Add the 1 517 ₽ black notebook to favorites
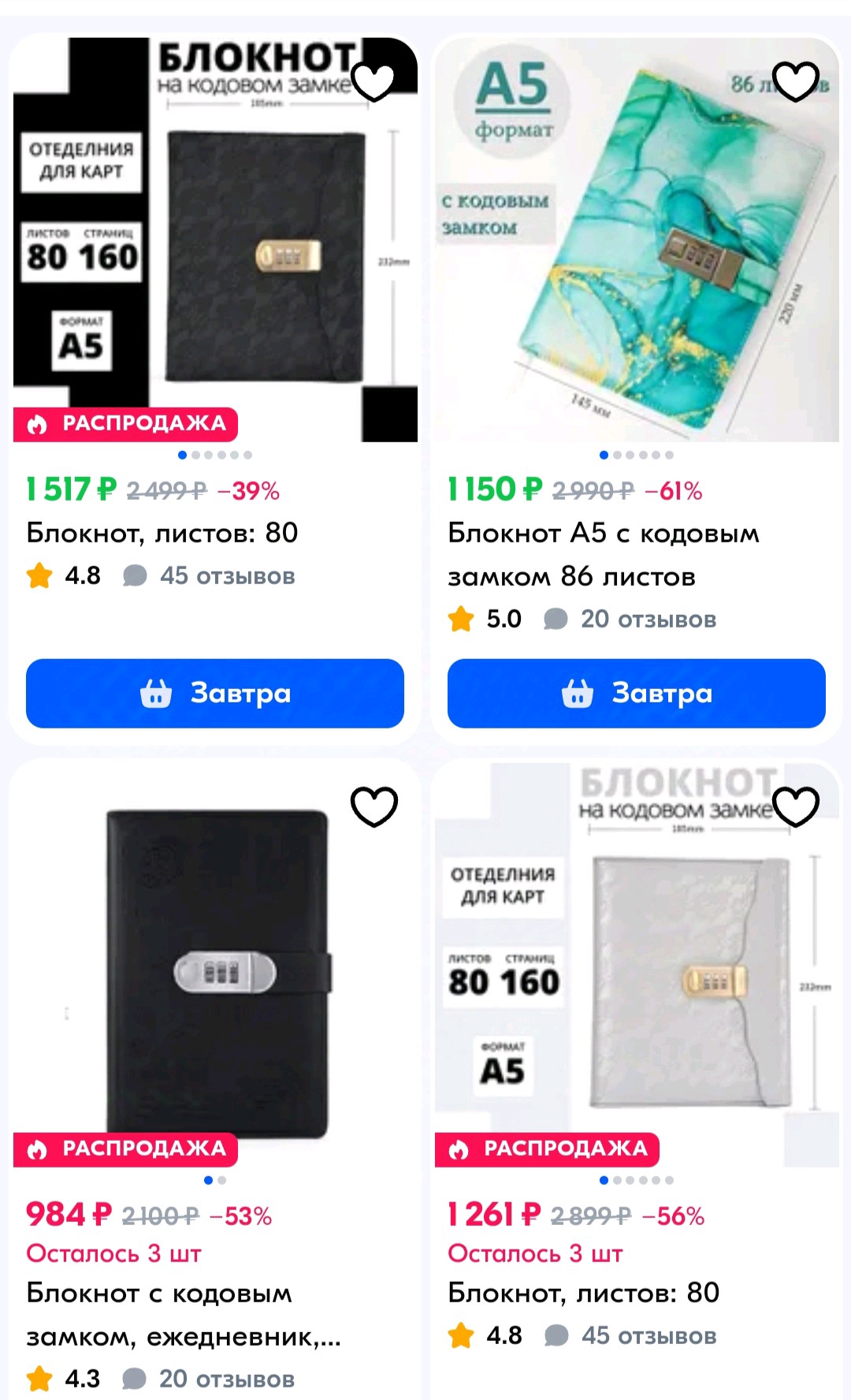851x1400 pixels. (373, 80)
